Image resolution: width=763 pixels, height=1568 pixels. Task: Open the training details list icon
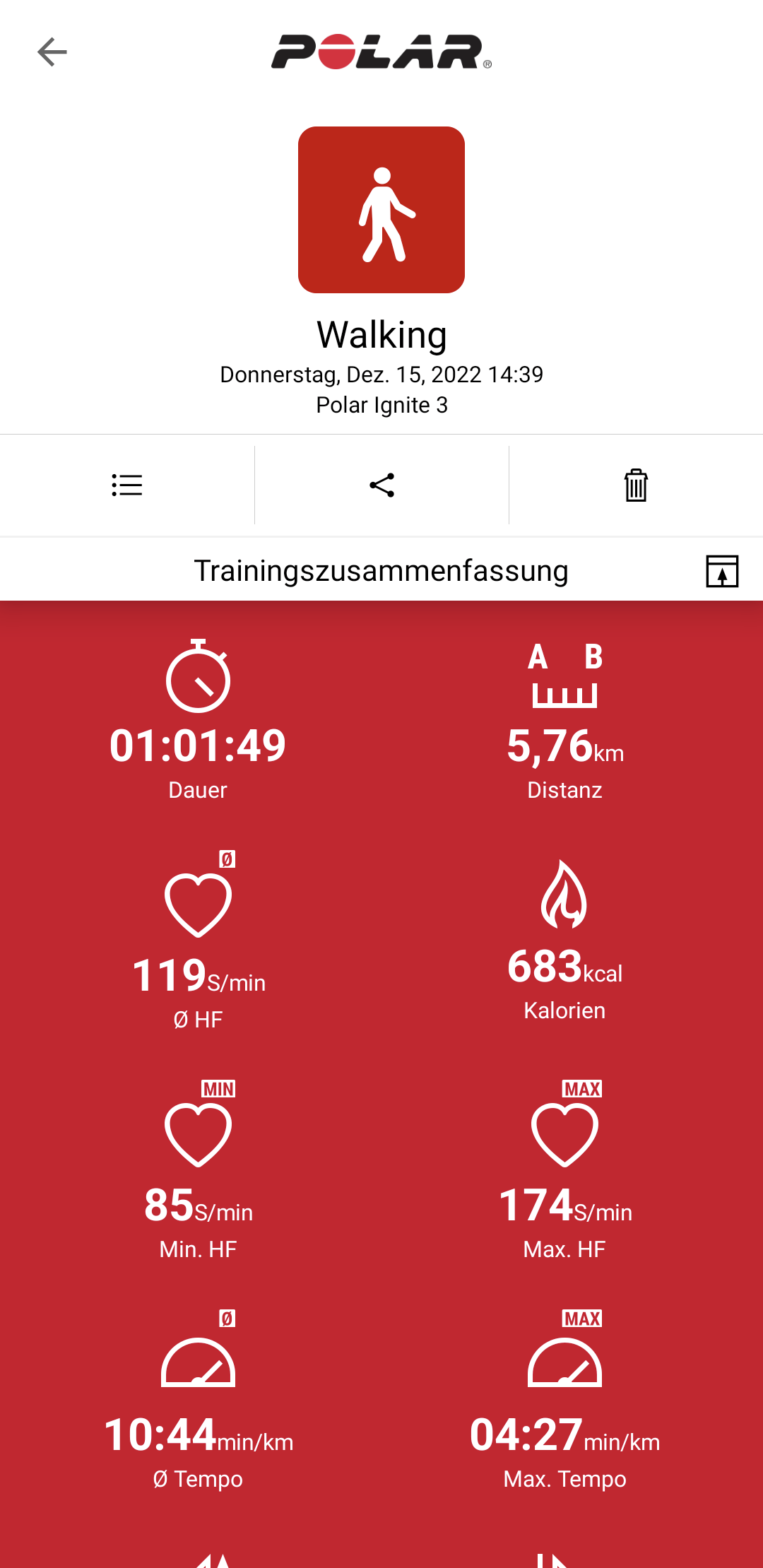tap(127, 485)
